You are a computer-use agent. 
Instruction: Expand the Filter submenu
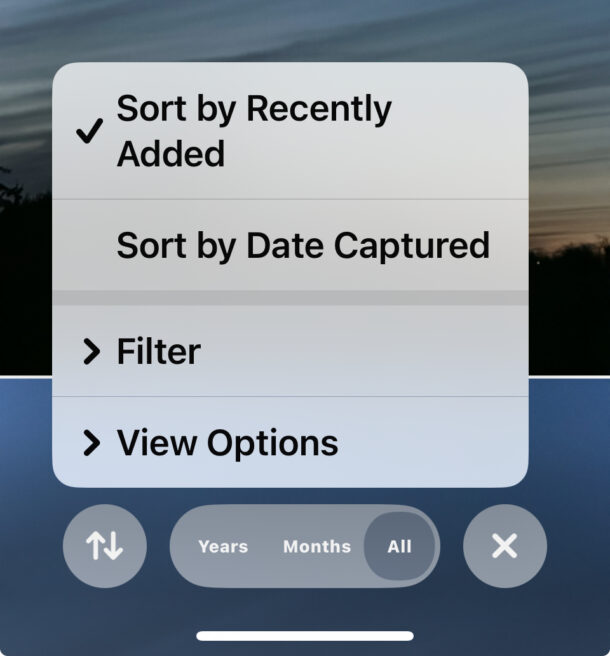pos(158,351)
